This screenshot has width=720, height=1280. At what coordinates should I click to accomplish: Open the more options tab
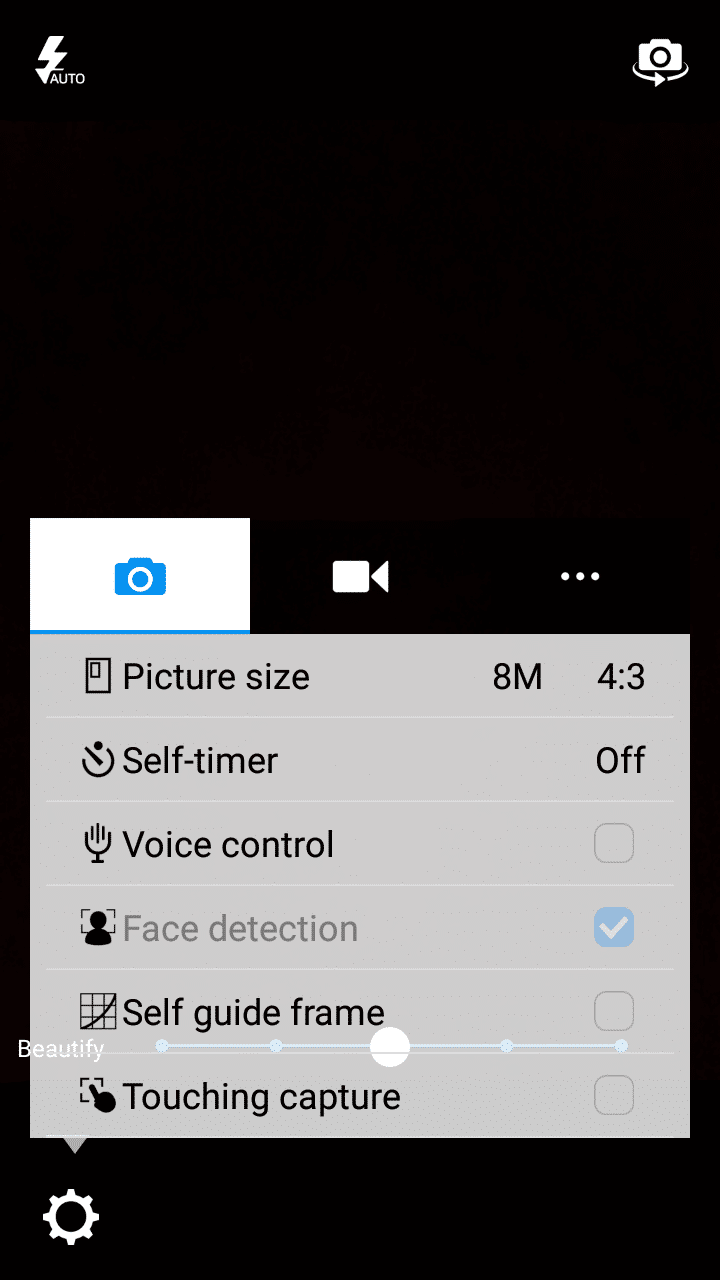[580, 576]
